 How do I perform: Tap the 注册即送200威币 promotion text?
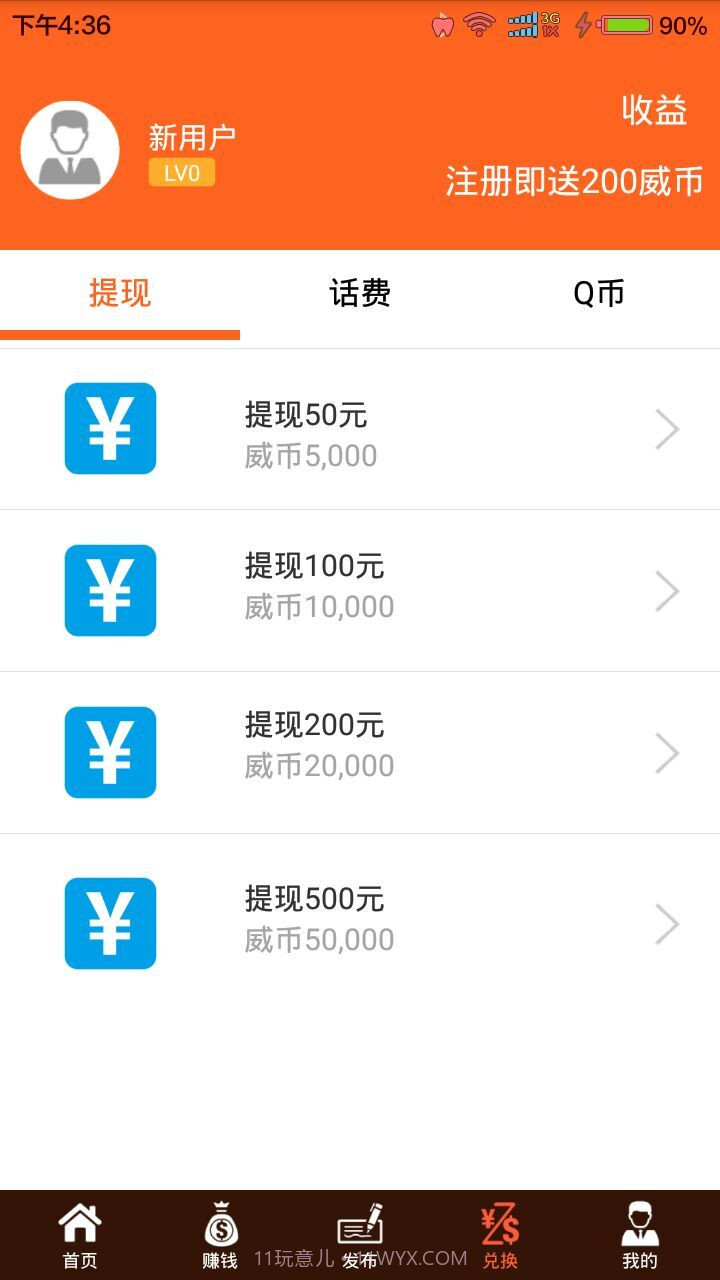(x=573, y=181)
